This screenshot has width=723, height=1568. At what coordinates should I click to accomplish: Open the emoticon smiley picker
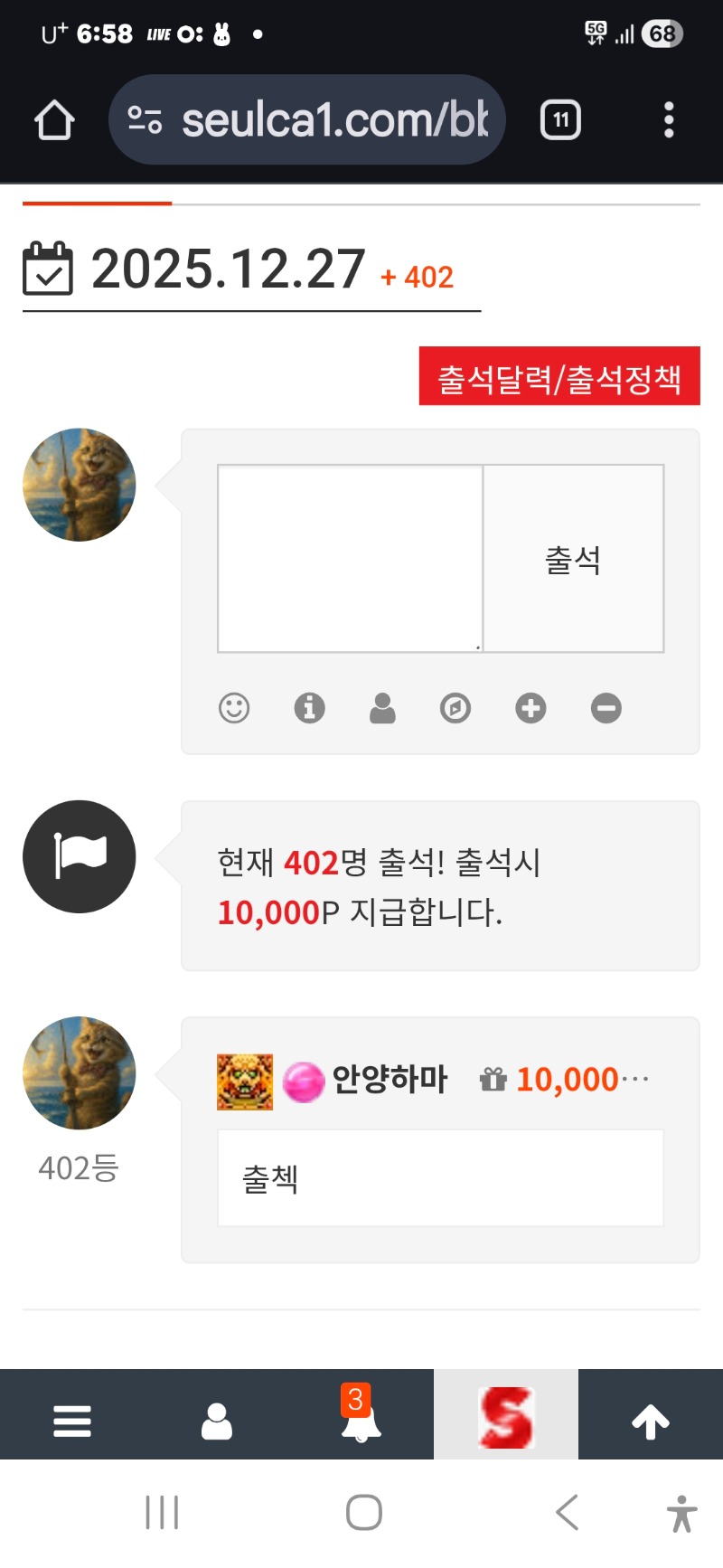pyautogui.click(x=234, y=708)
